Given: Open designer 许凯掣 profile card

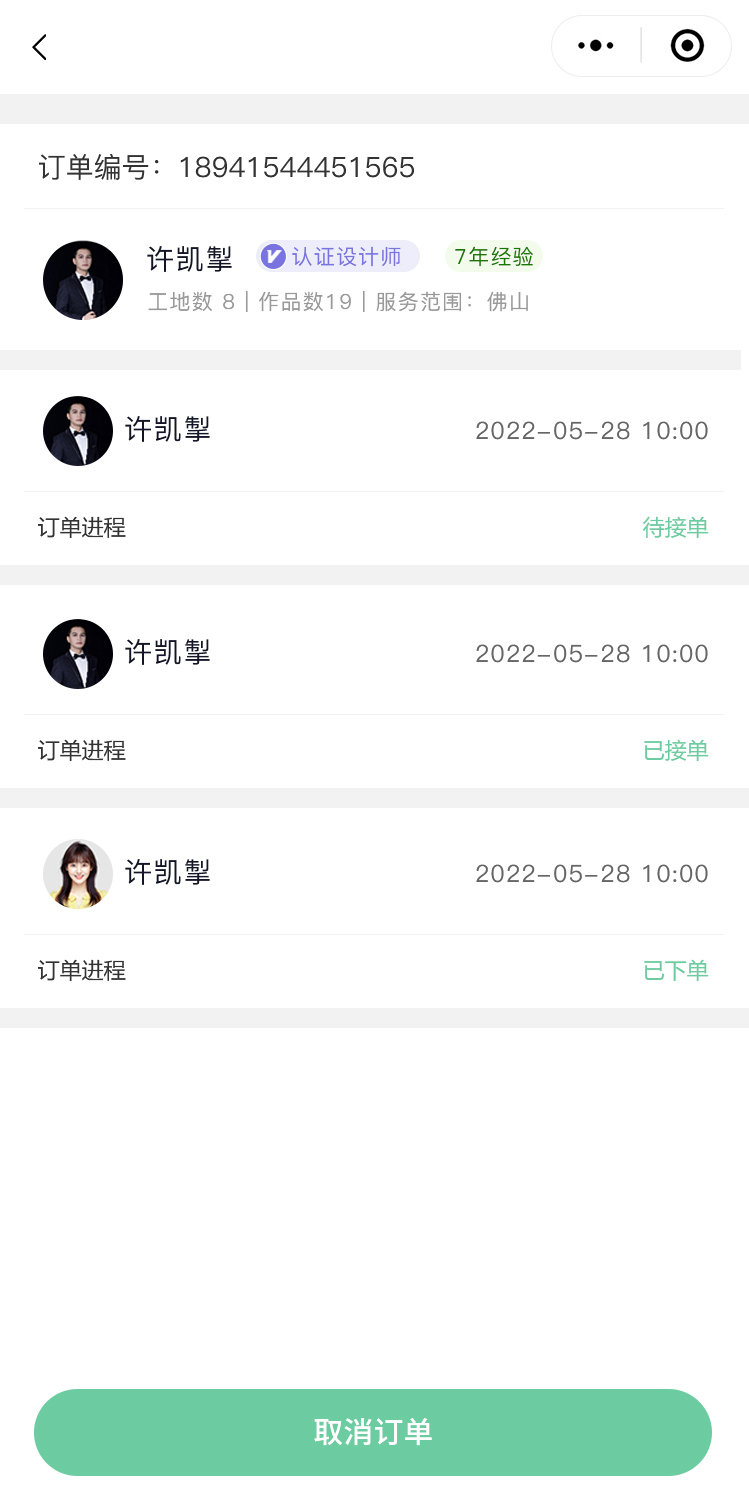Looking at the screenshot, I should click(374, 280).
